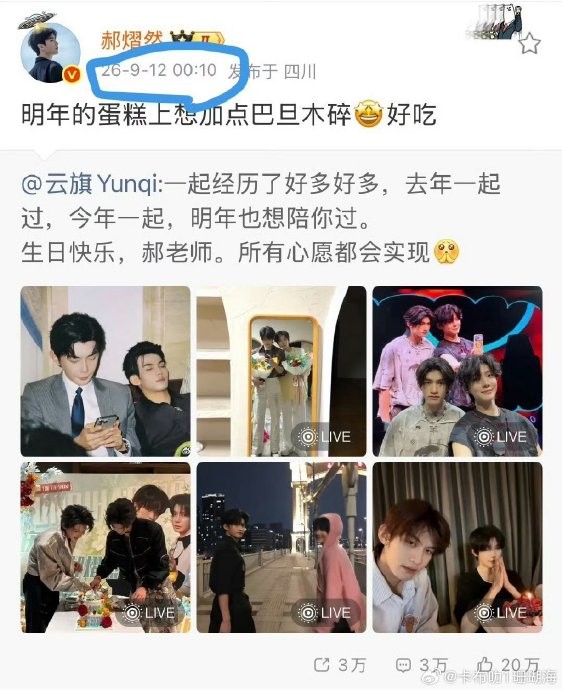Open the mirror selfie with flower bouquets
The width and height of the screenshot is (562, 690).
click(281, 371)
